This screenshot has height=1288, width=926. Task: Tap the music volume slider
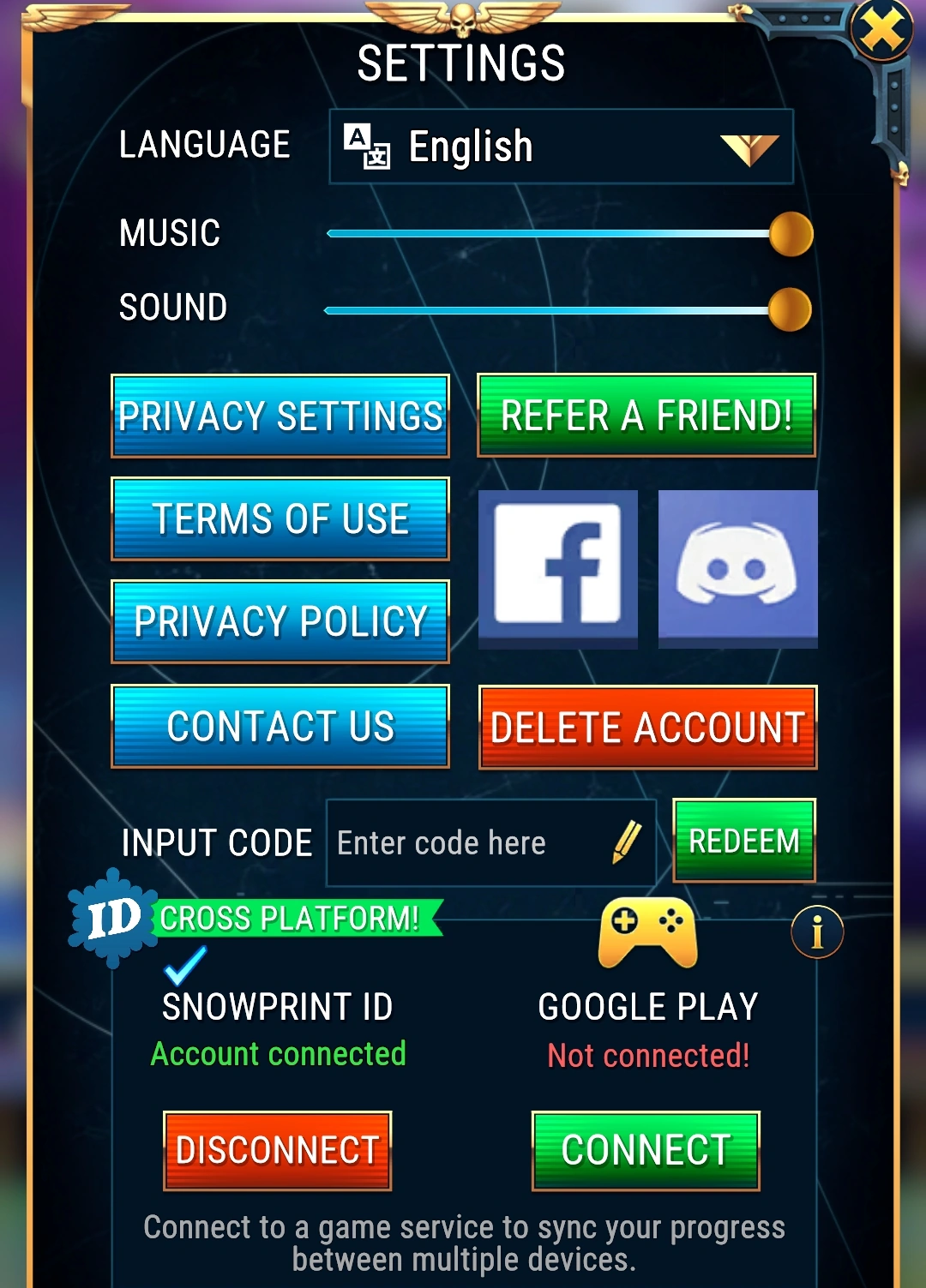[x=549, y=234]
